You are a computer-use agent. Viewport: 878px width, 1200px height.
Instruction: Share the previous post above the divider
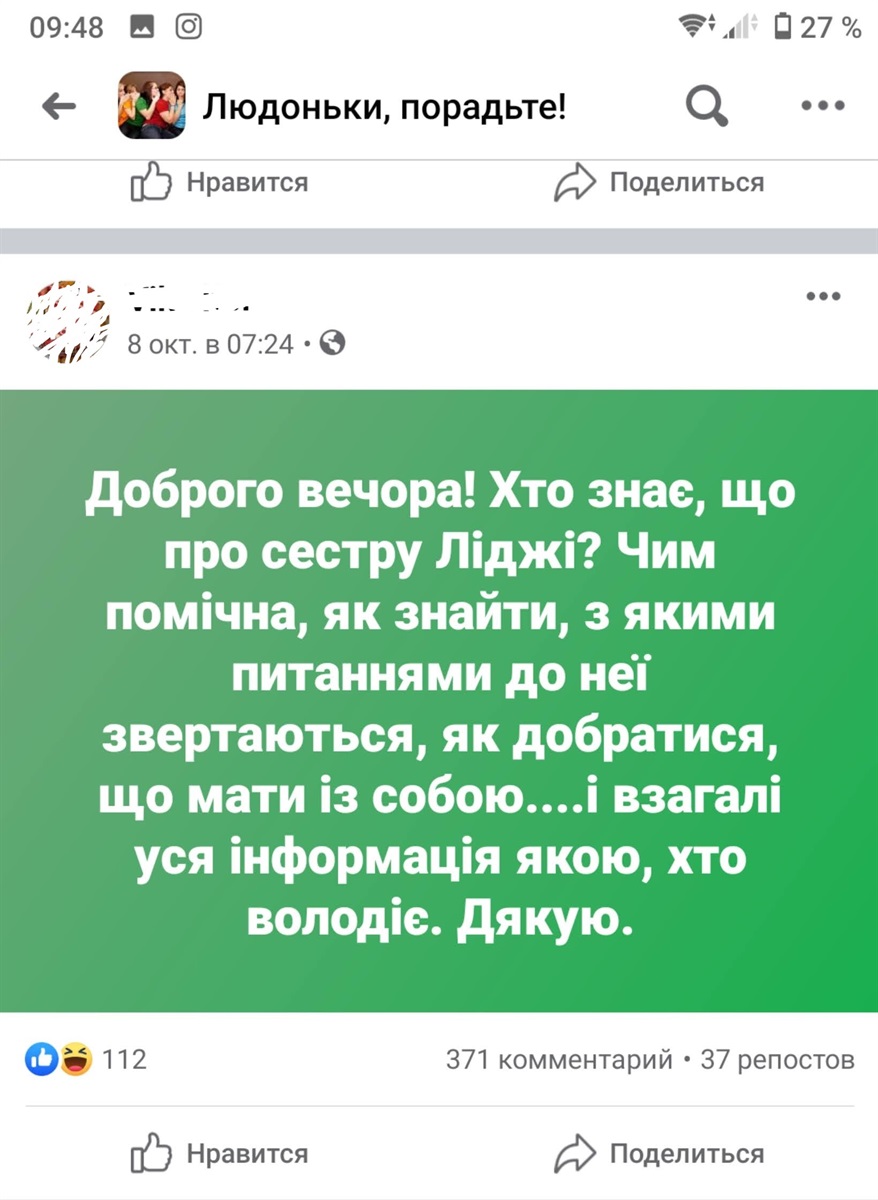pos(660,183)
